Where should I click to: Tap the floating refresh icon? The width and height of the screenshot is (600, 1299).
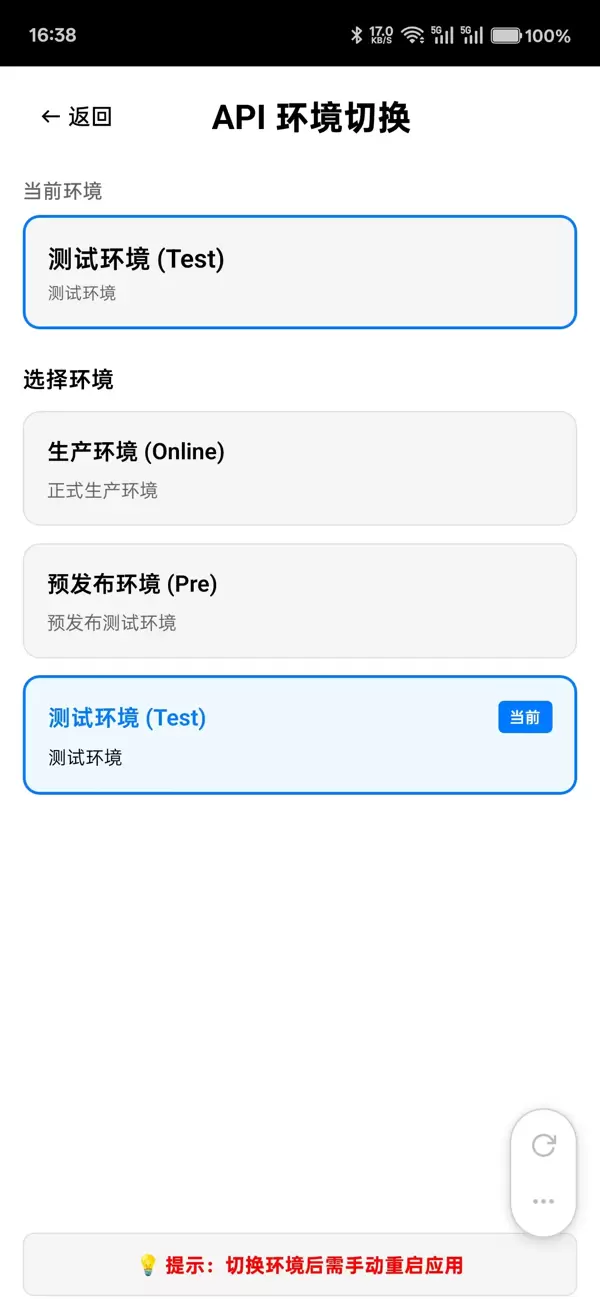click(543, 1145)
